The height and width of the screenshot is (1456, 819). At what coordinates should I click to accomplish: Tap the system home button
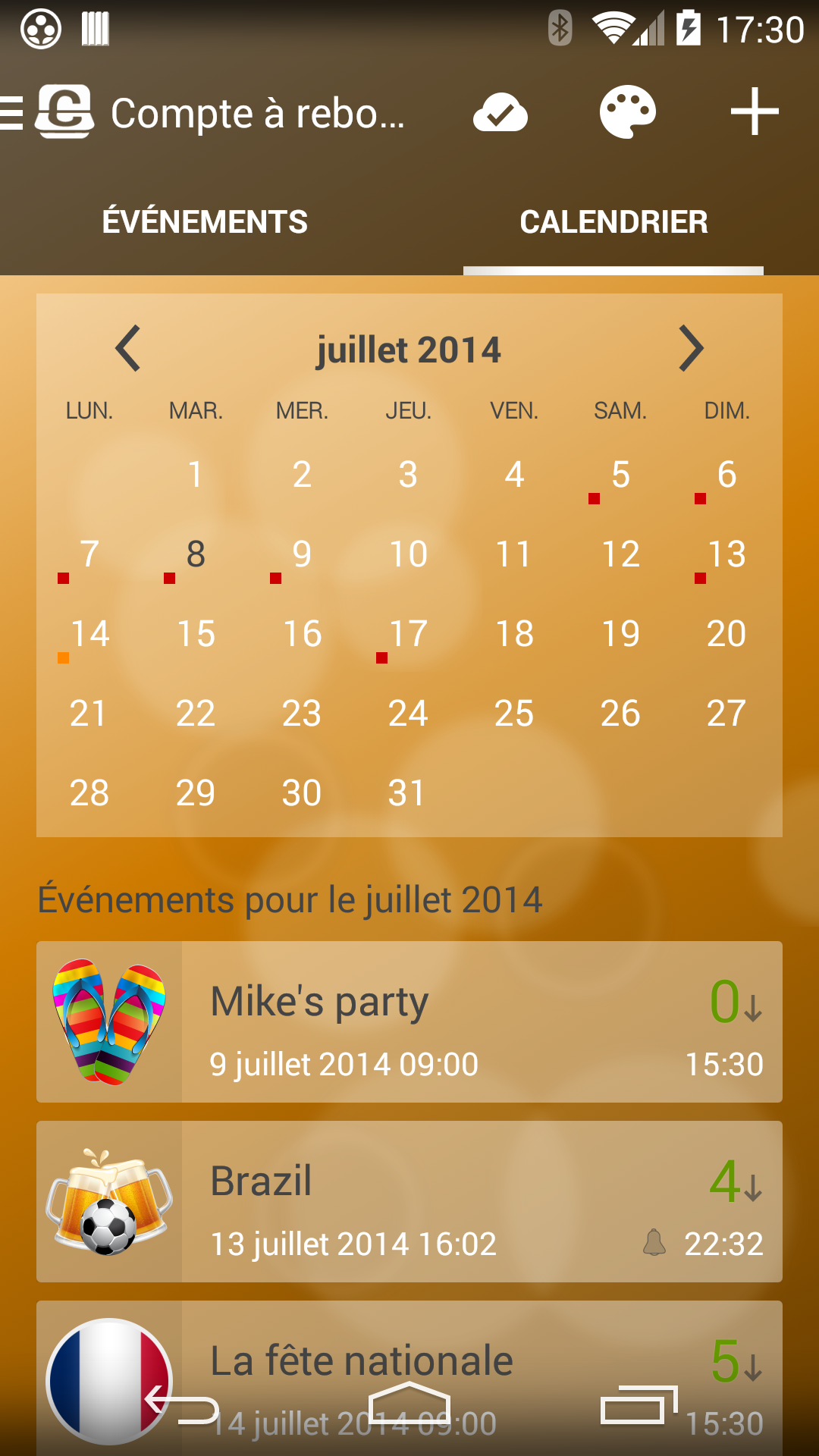click(409, 1404)
